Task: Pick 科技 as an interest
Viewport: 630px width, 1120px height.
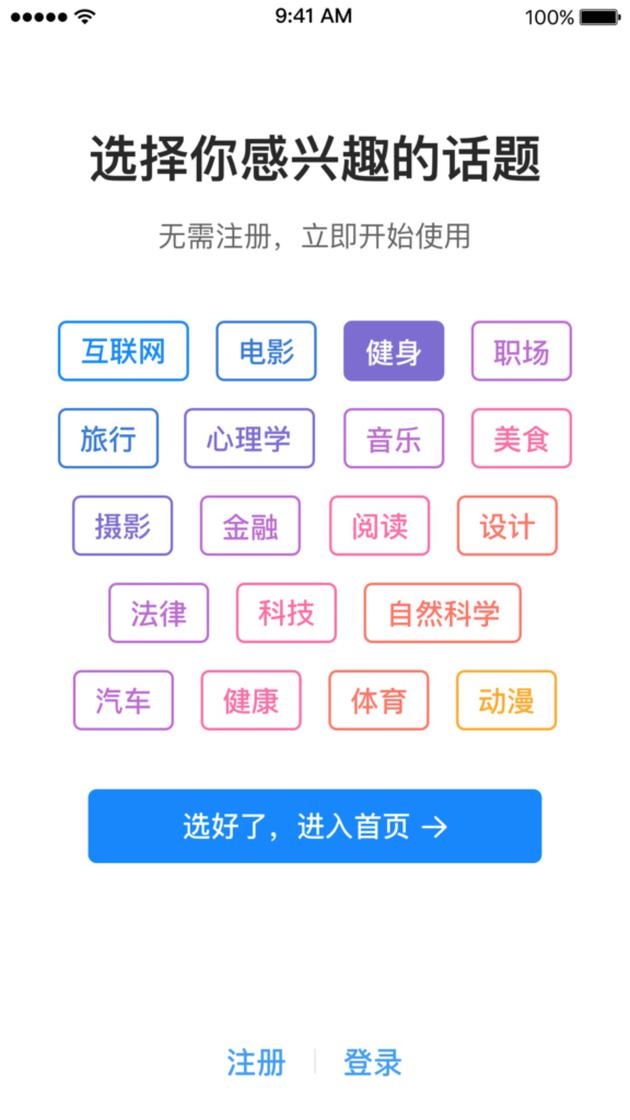Action: coord(286,613)
